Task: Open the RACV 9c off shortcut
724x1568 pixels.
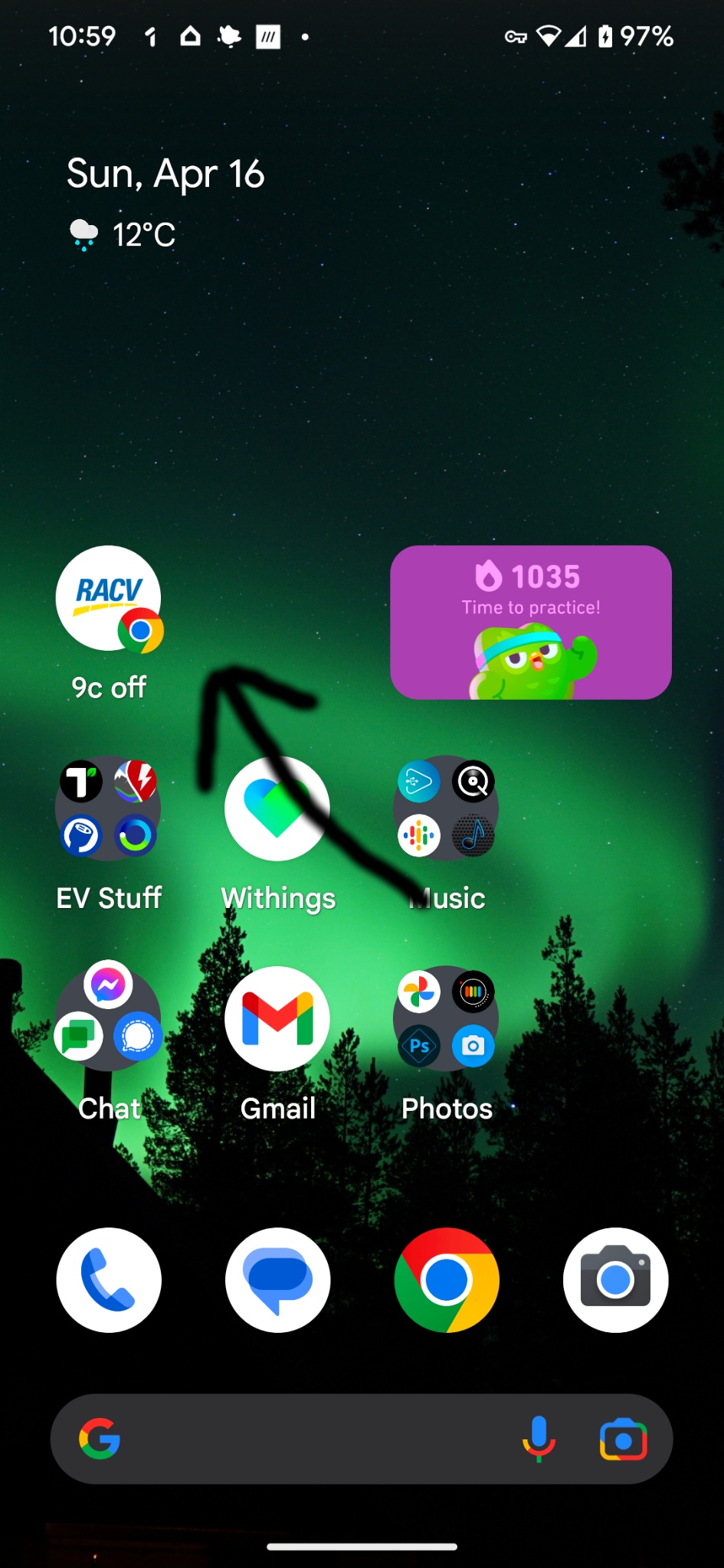Action: click(109, 599)
